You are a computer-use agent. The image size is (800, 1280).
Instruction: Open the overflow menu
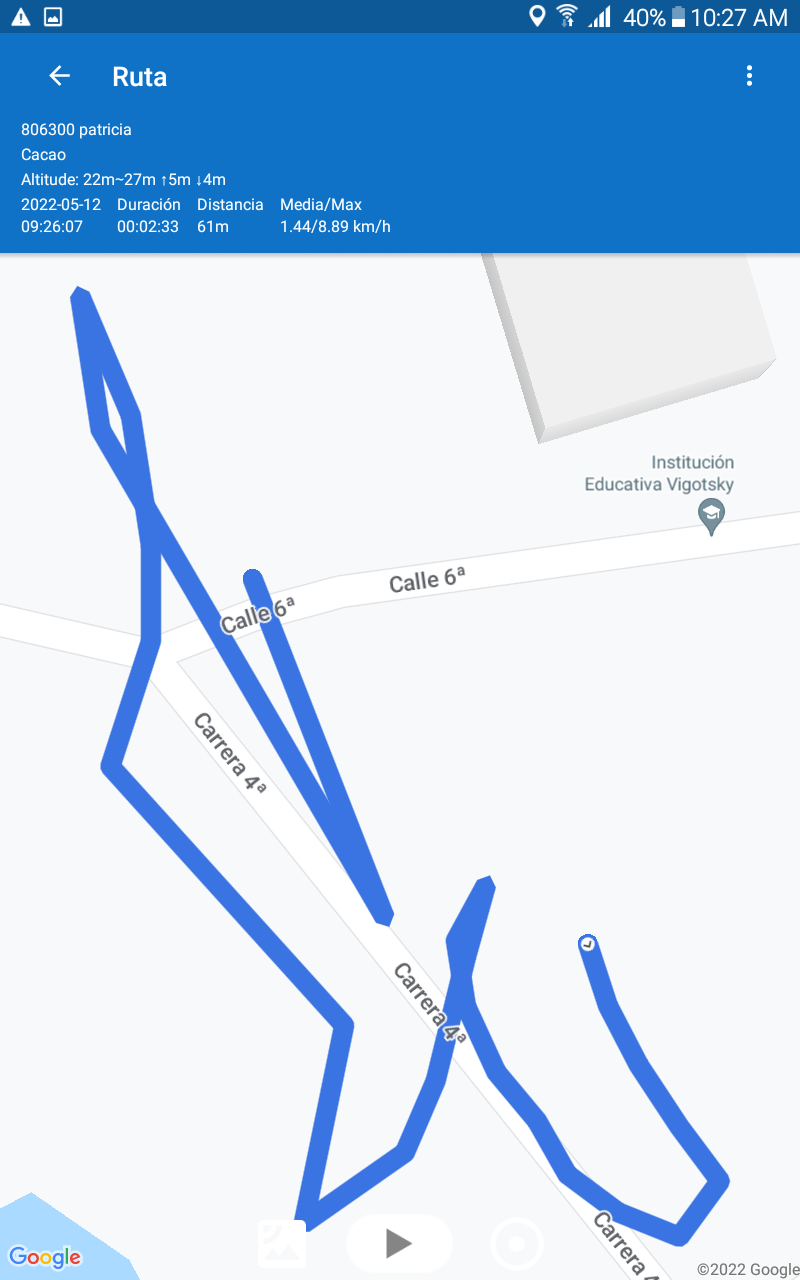click(749, 76)
